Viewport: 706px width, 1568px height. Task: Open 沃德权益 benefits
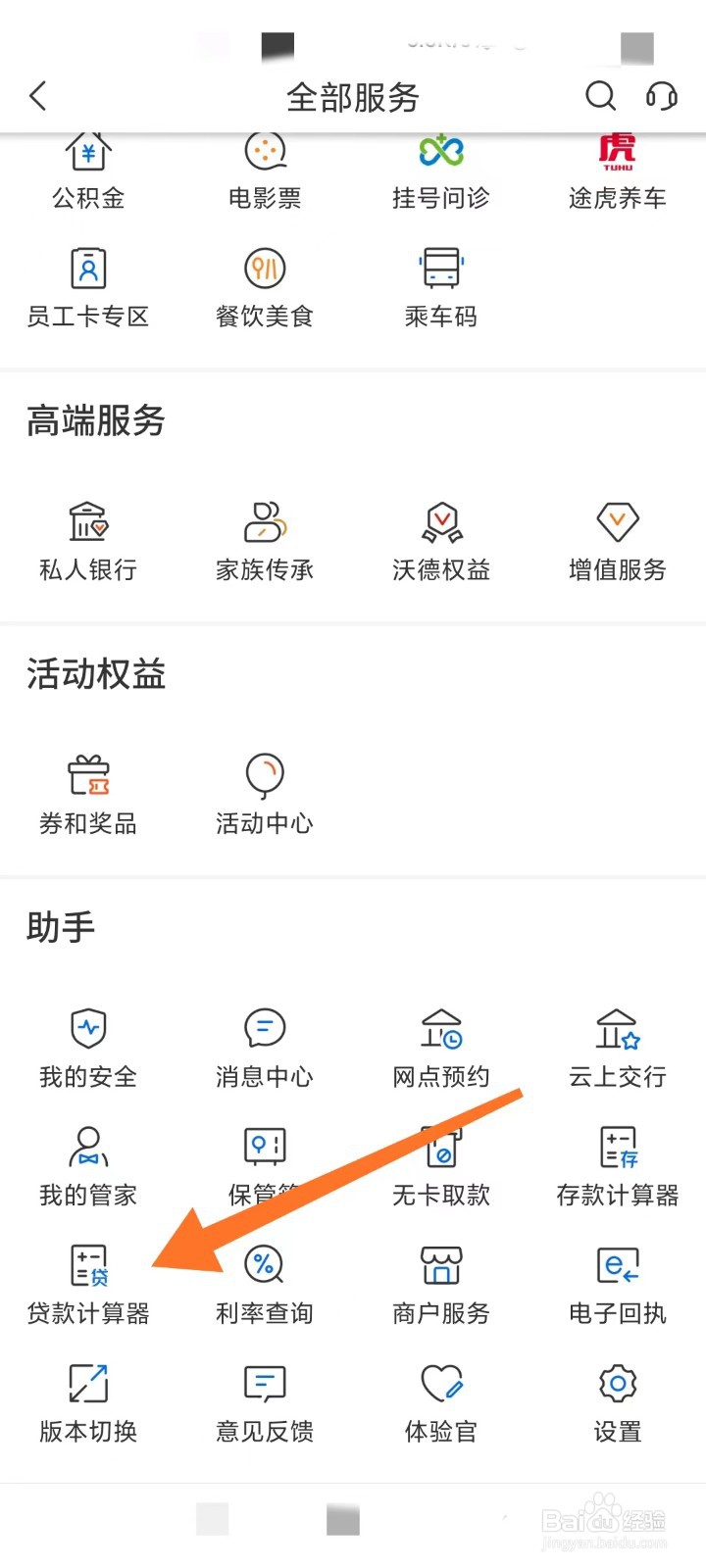[x=441, y=541]
